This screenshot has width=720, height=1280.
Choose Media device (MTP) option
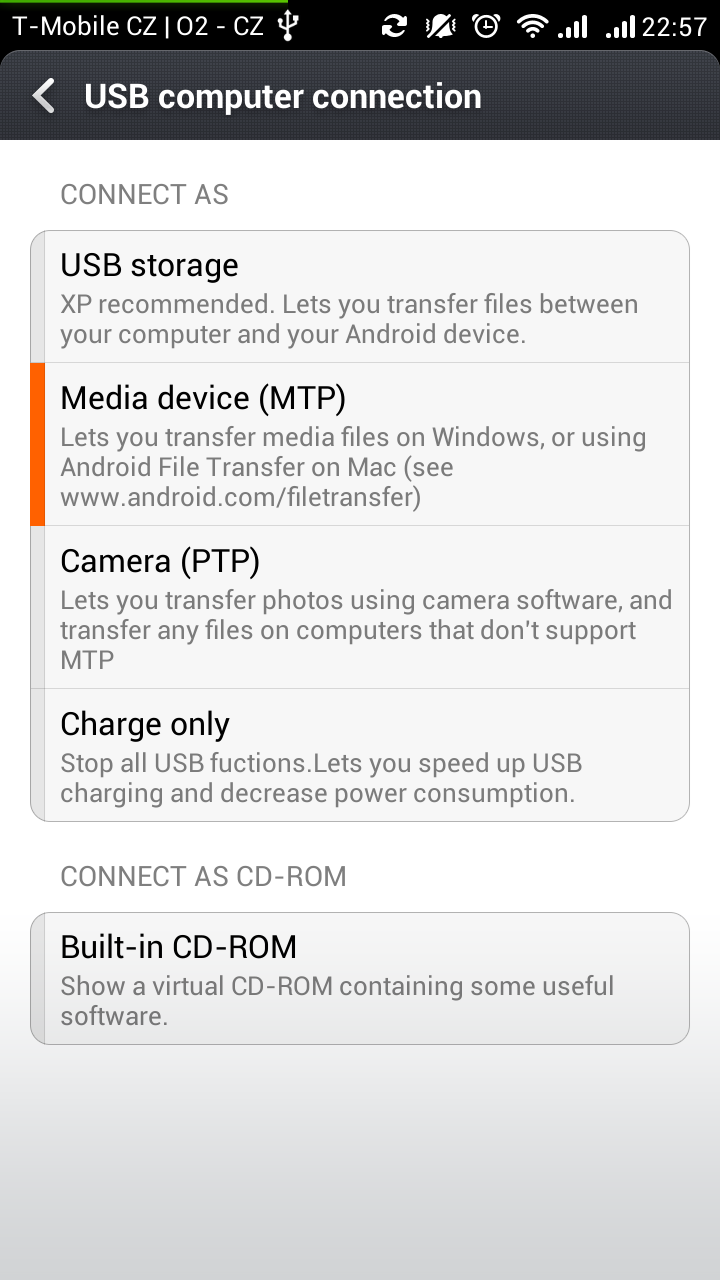tap(360, 444)
